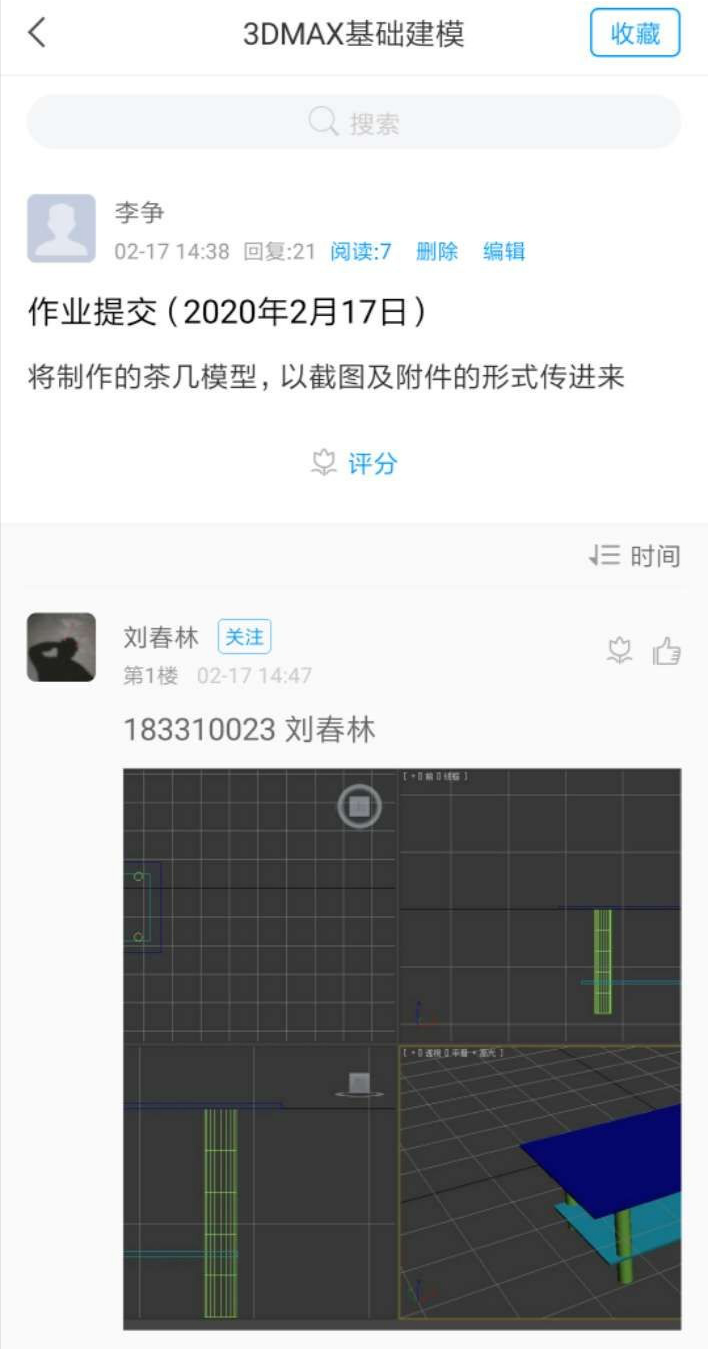Open the 搜索 search box
Image resolution: width=709 pixels, height=1349 pixels.
point(354,123)
